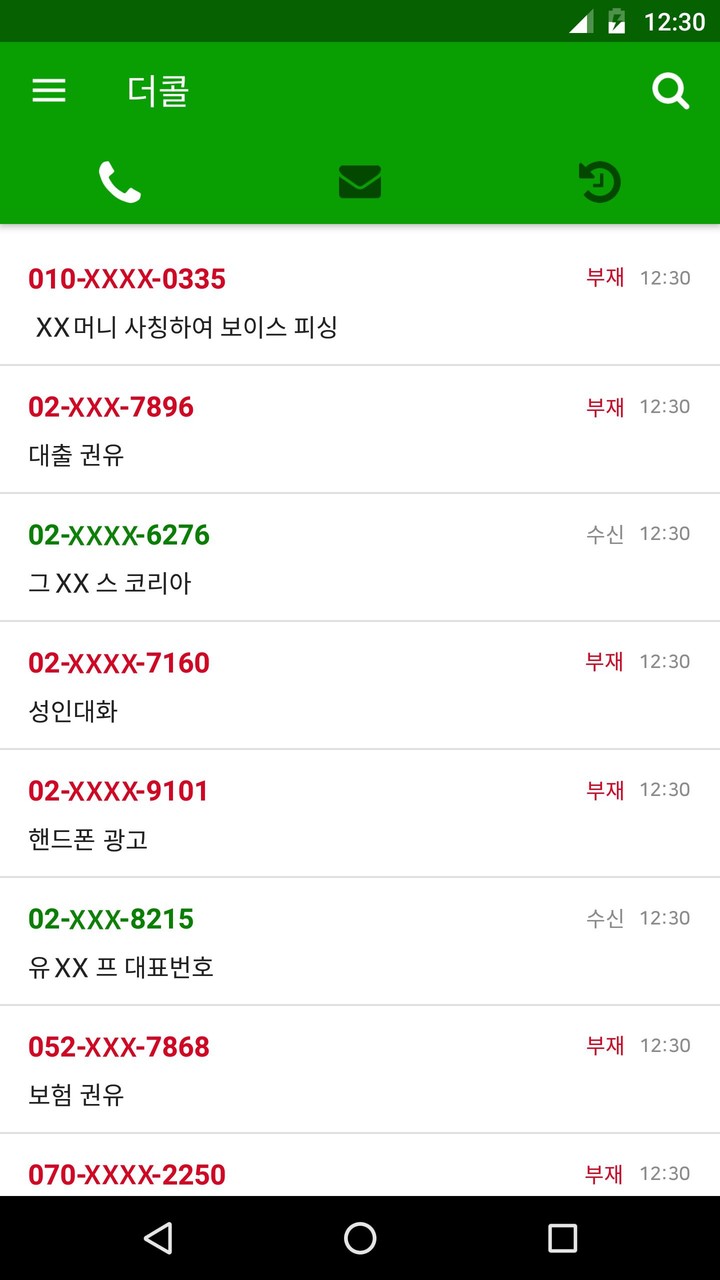Tap the 수신 label beside 02-XXX-8215
The height and width of the screenshot is (1280, 720).
pyautogui.click(x=604, y=917)
